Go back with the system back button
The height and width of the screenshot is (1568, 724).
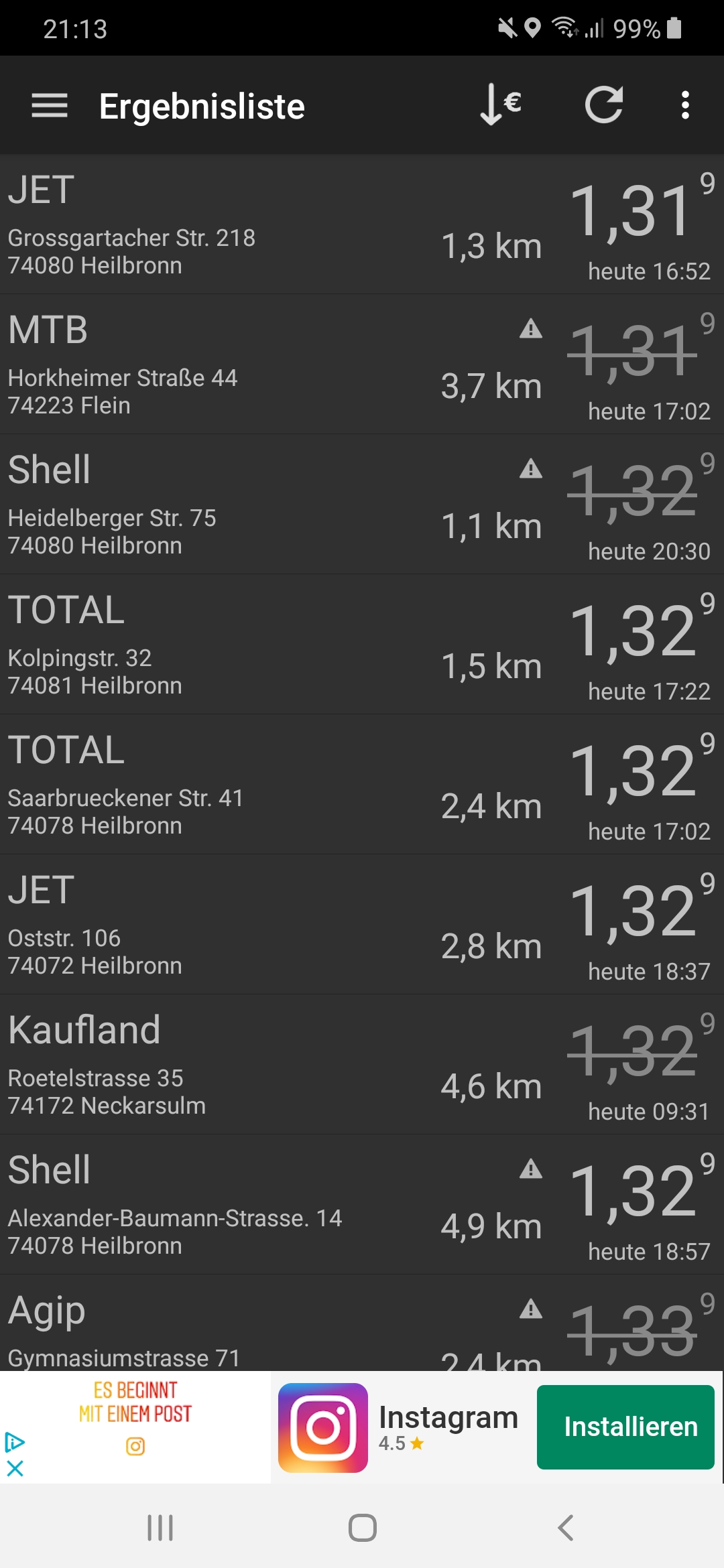[x=565, y=1528]
